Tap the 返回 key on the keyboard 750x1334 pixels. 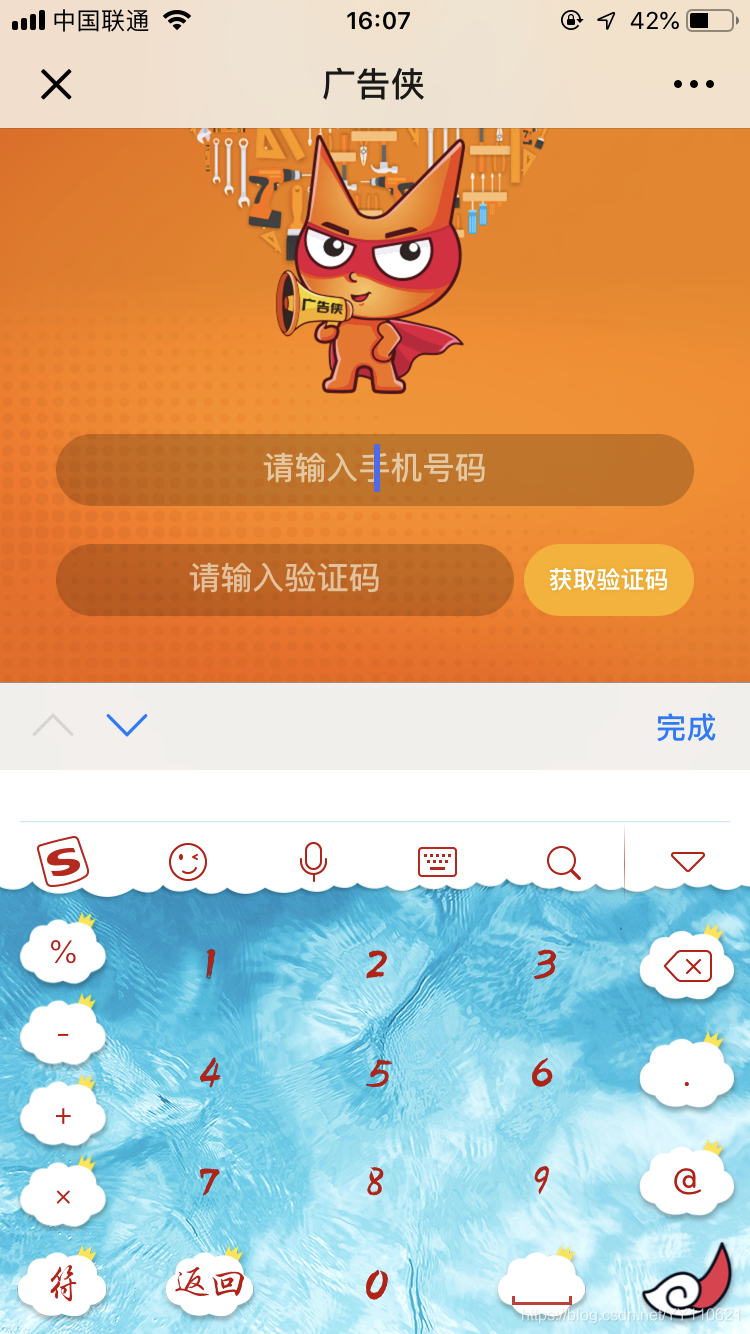pyautogui.click(x=209, y=1283)
